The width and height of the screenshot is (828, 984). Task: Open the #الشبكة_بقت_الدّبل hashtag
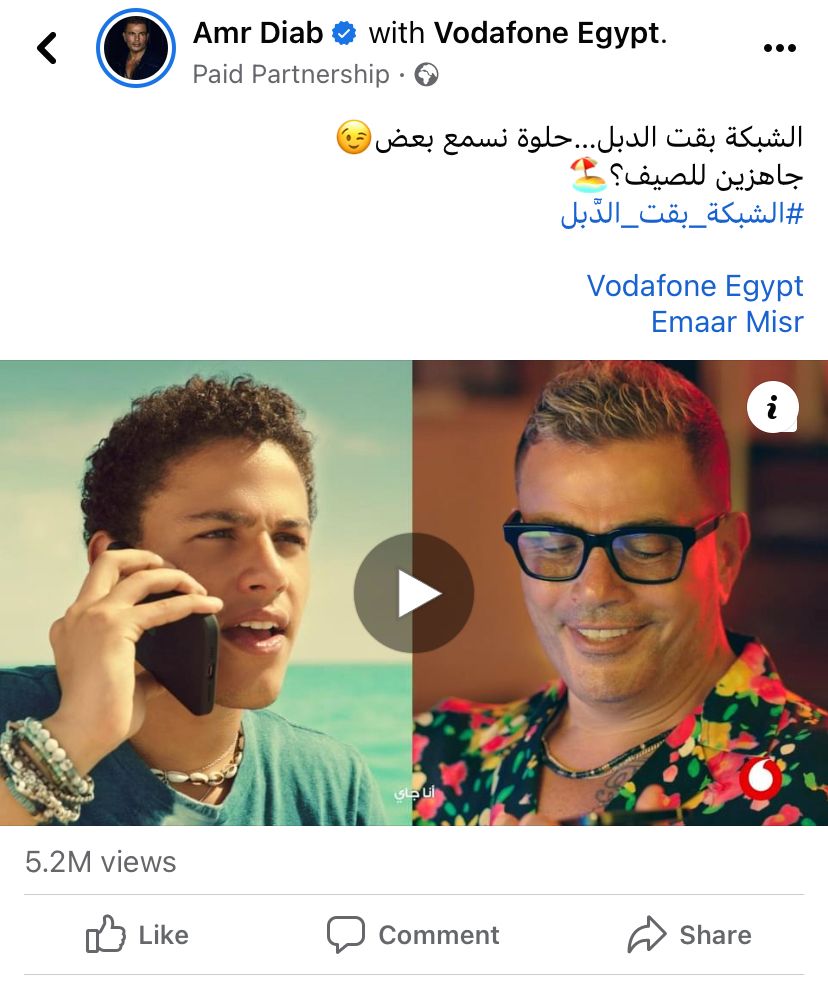(x=681, y=213)
